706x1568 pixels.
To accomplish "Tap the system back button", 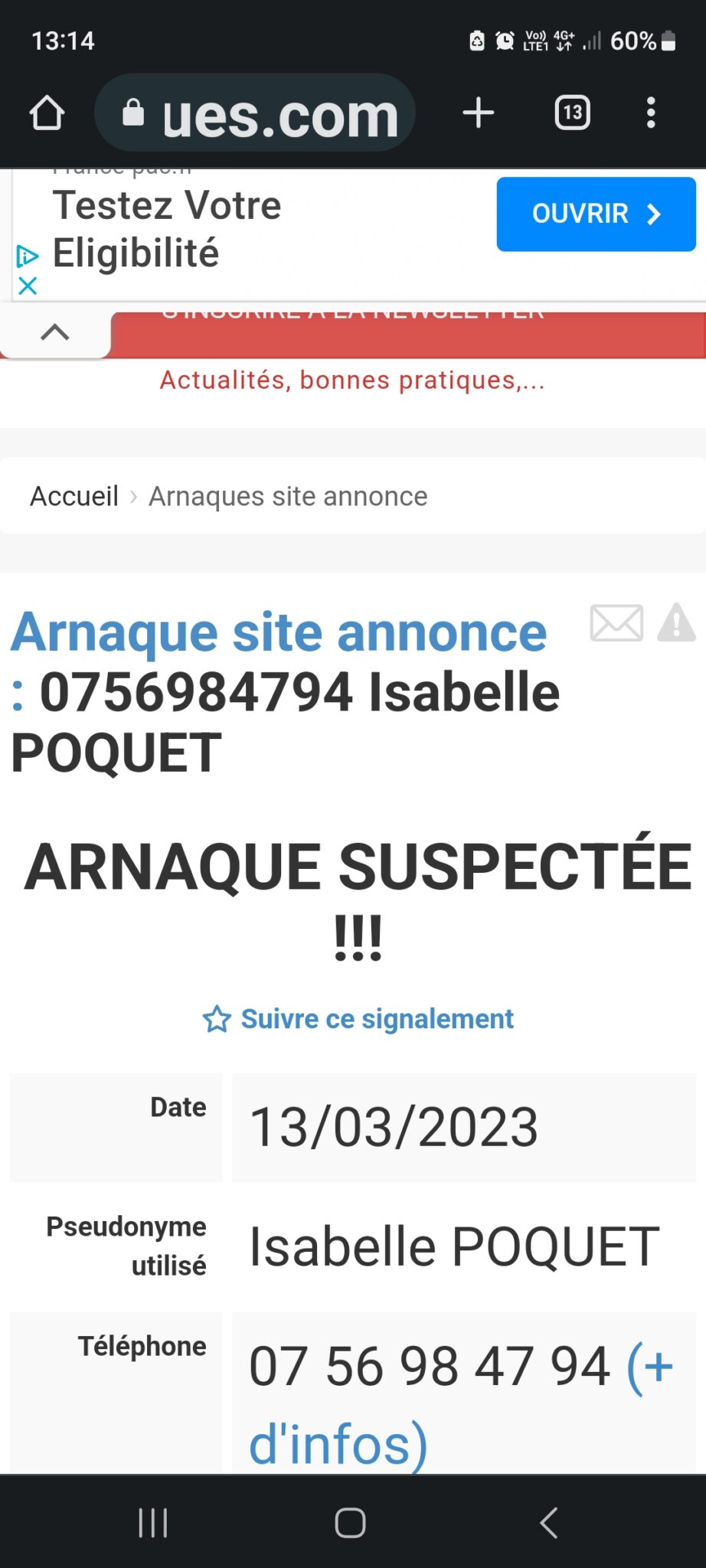I will coord(548,1523).
